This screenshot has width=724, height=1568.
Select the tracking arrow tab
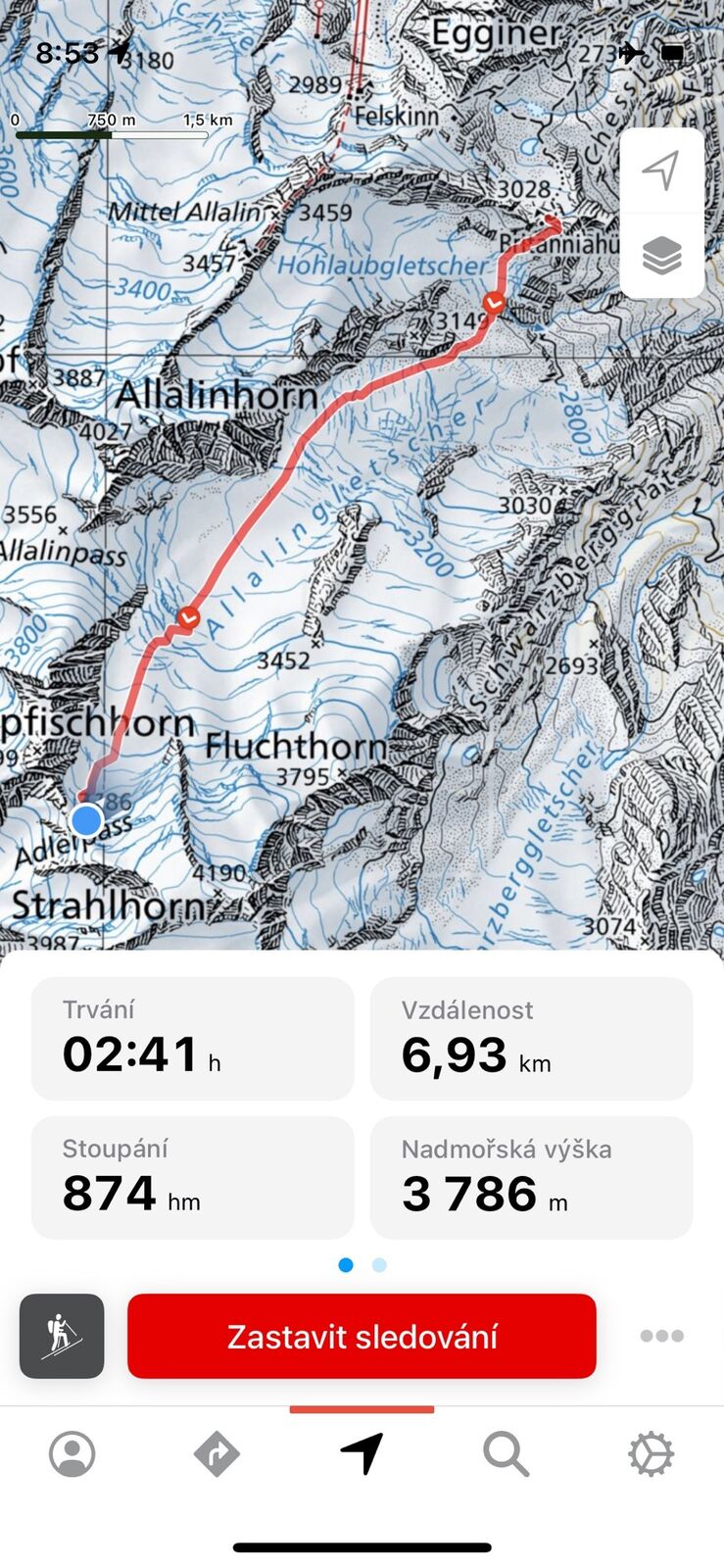pyautogui.click(x=362, y=1454)
